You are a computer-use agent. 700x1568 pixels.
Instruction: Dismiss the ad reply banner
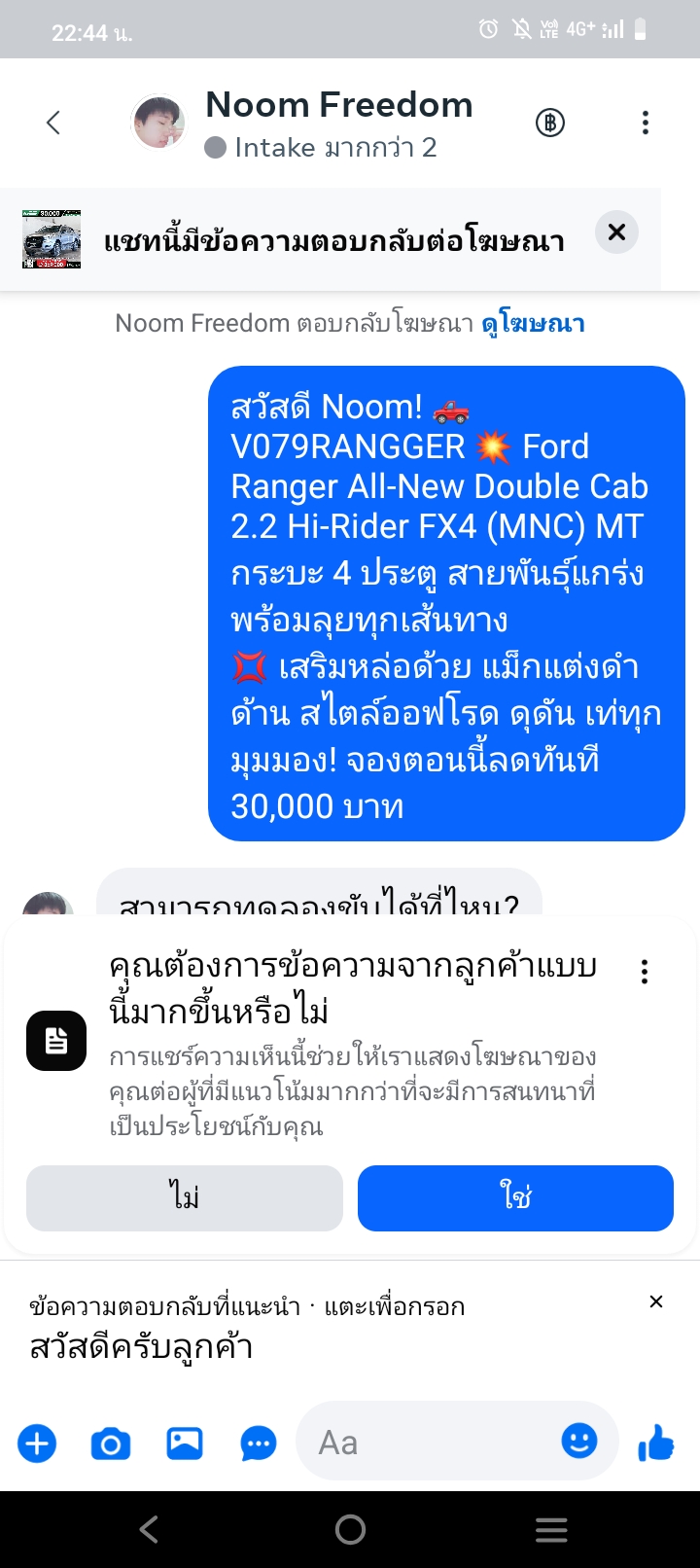point(616,232)
